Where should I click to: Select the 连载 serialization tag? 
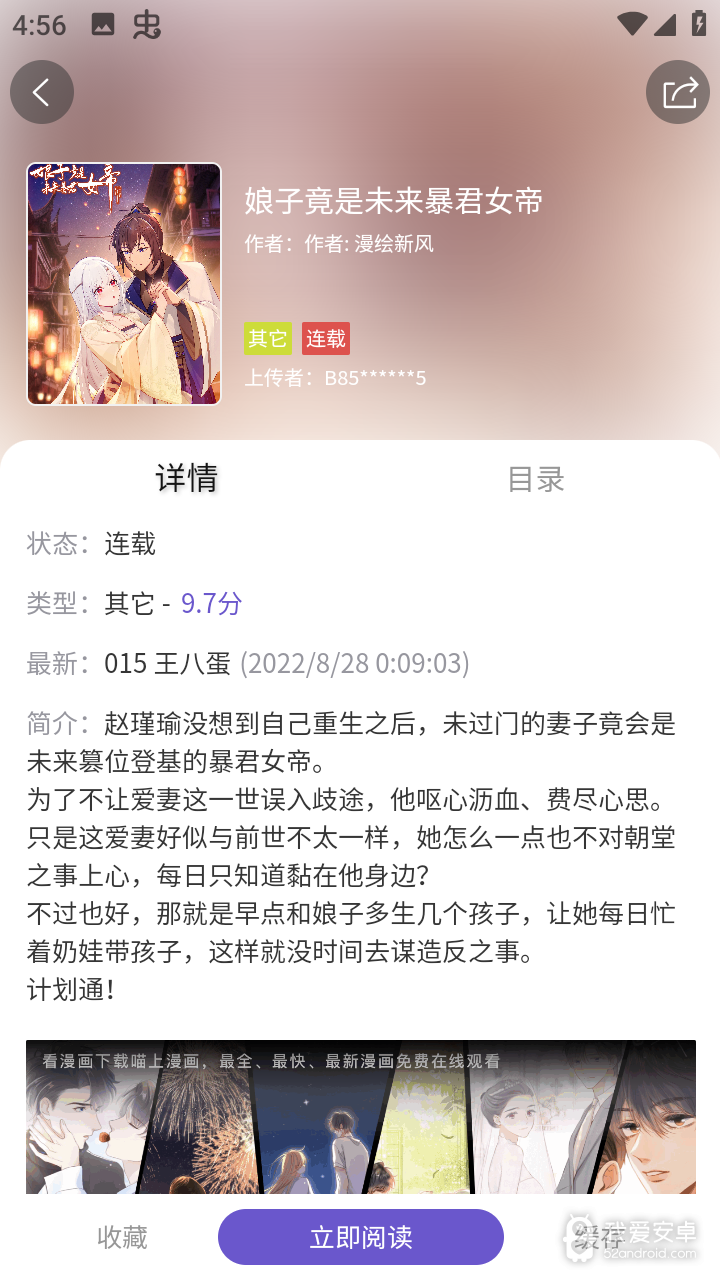tap(325, 338)
